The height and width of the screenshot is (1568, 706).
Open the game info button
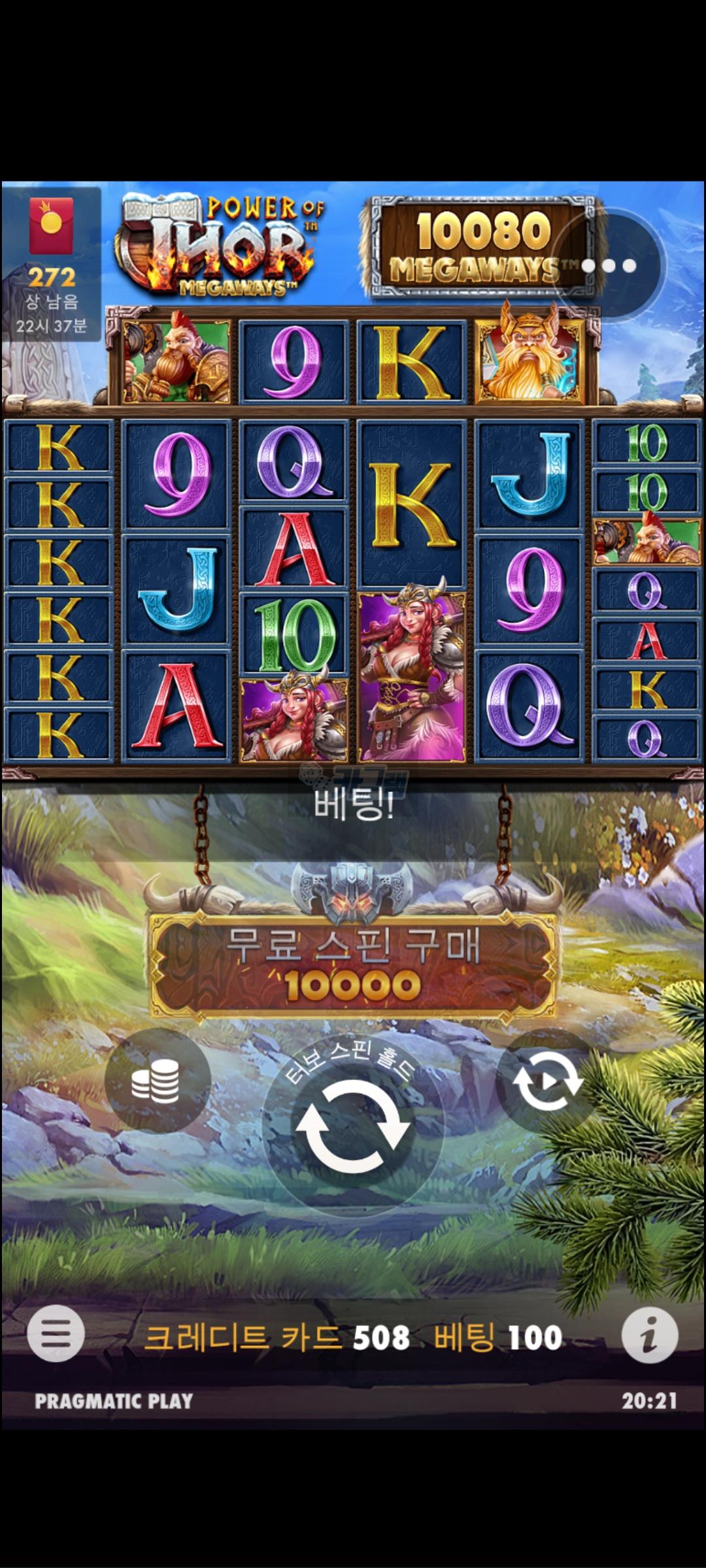click(649, 1333)
